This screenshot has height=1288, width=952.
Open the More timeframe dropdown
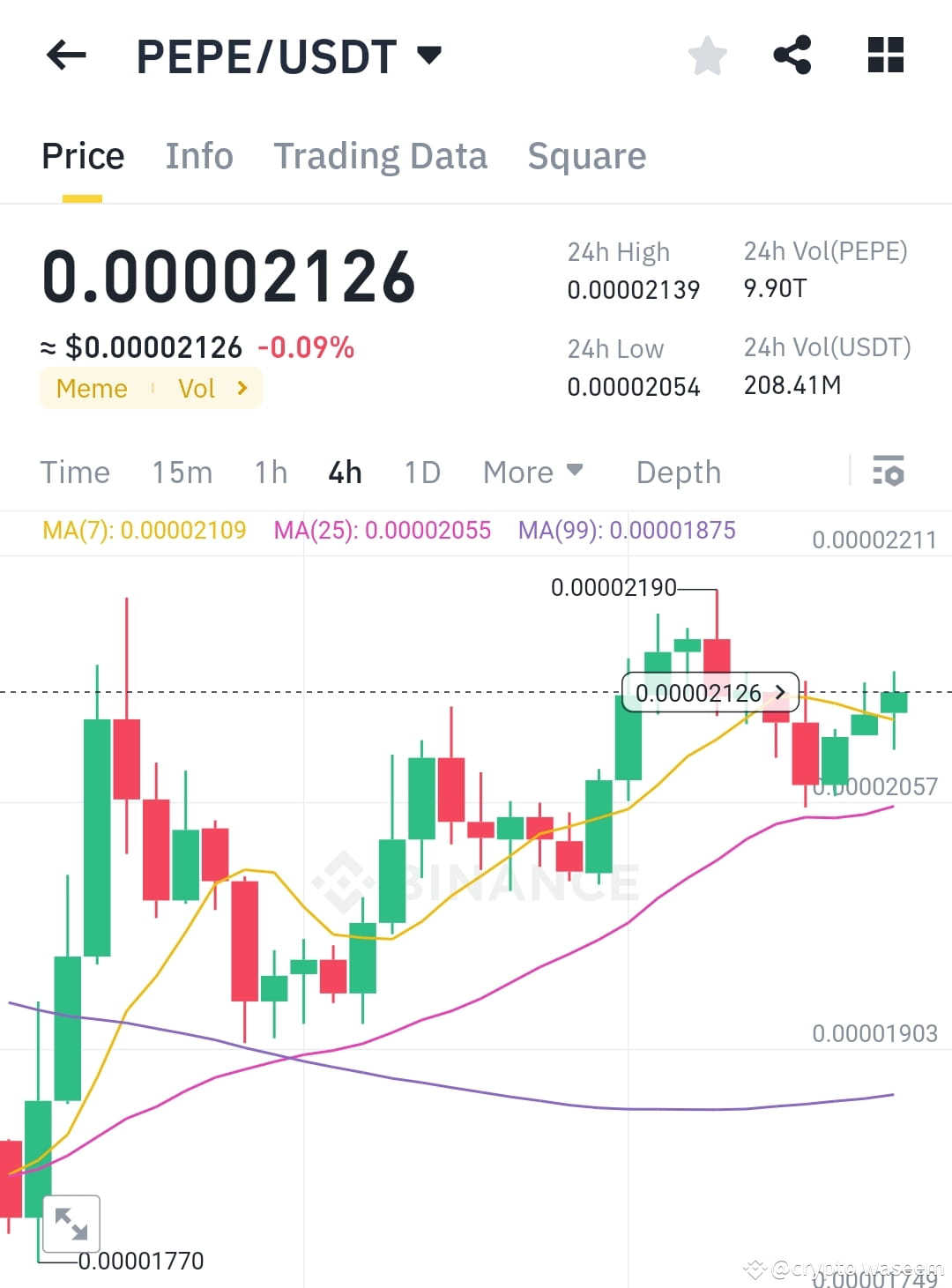(x=532, y=473)
